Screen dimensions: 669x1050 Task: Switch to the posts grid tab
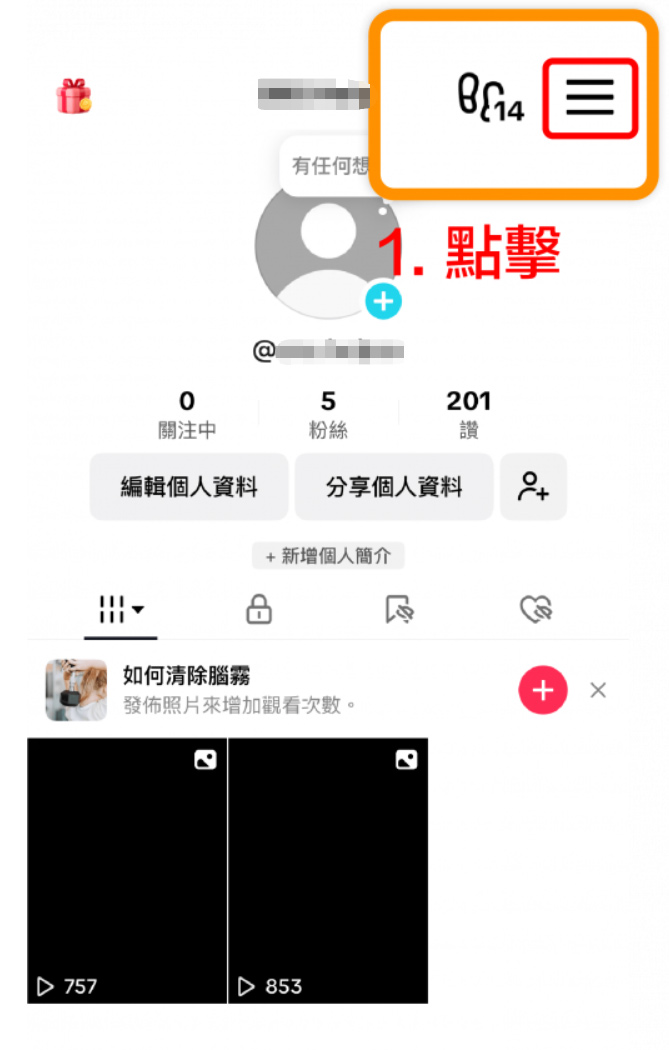121,609
